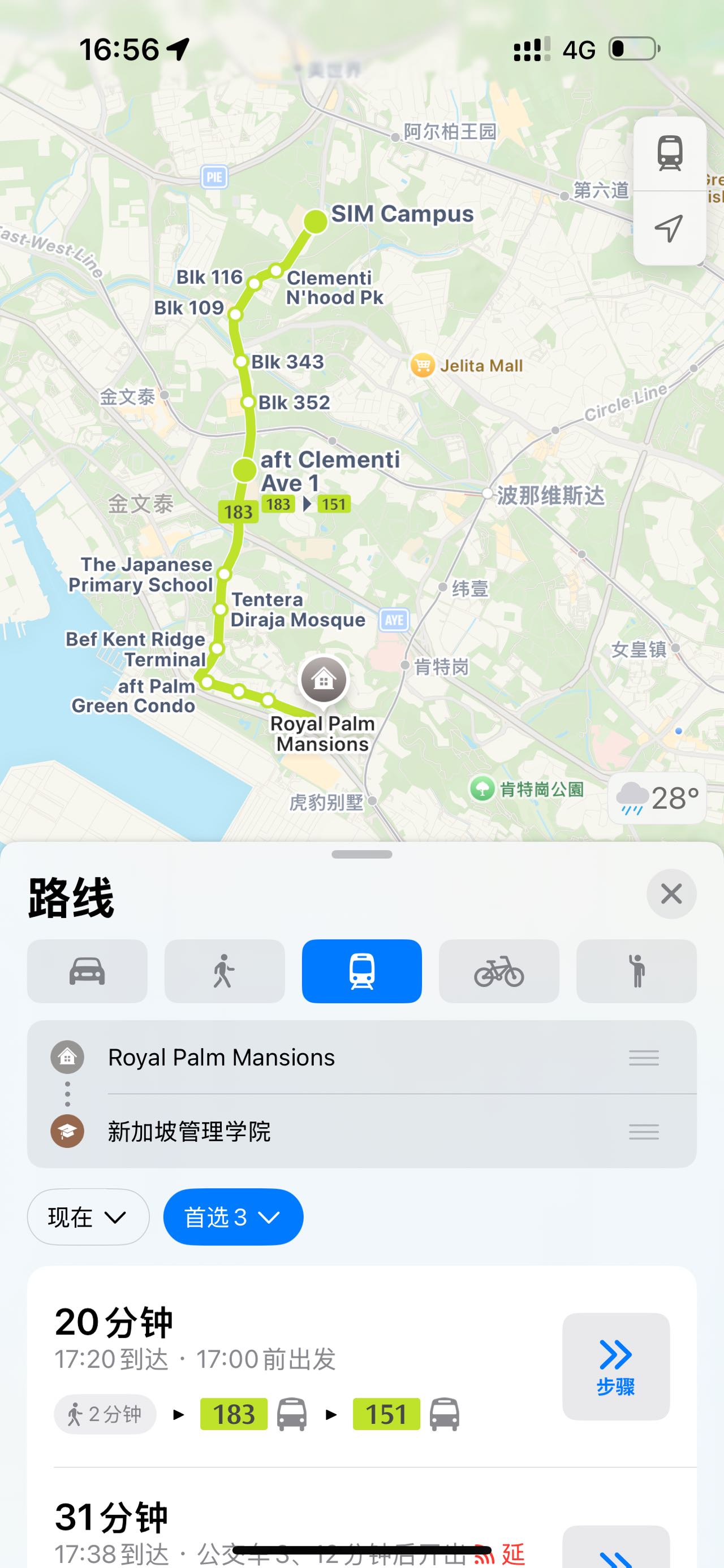Open the 现在 departure time dropdown

(88, 1217)
